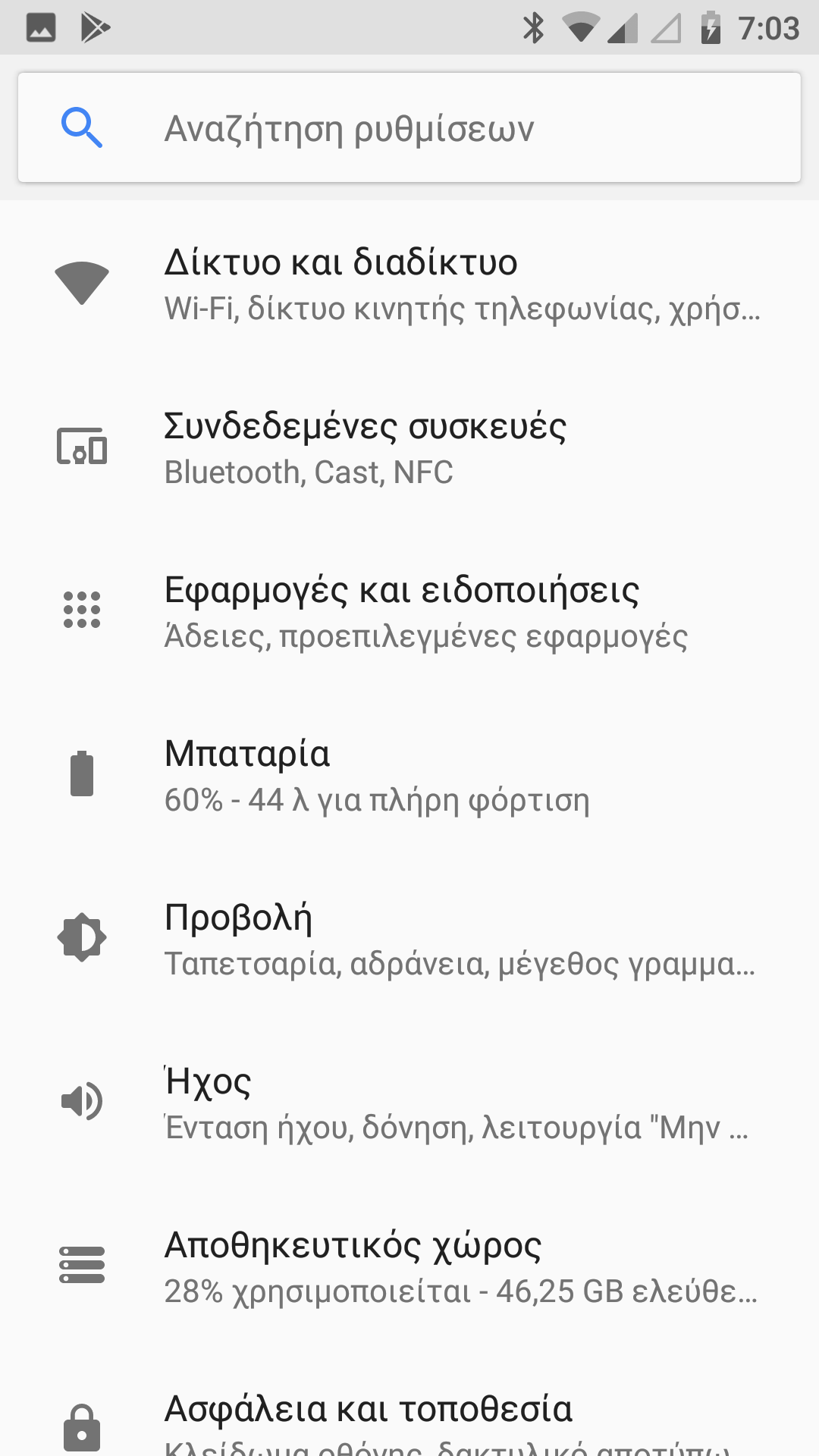View Αποθηκευτικός χώρος details
This screenshot has height=1456, width=819.
[409, 1266]
